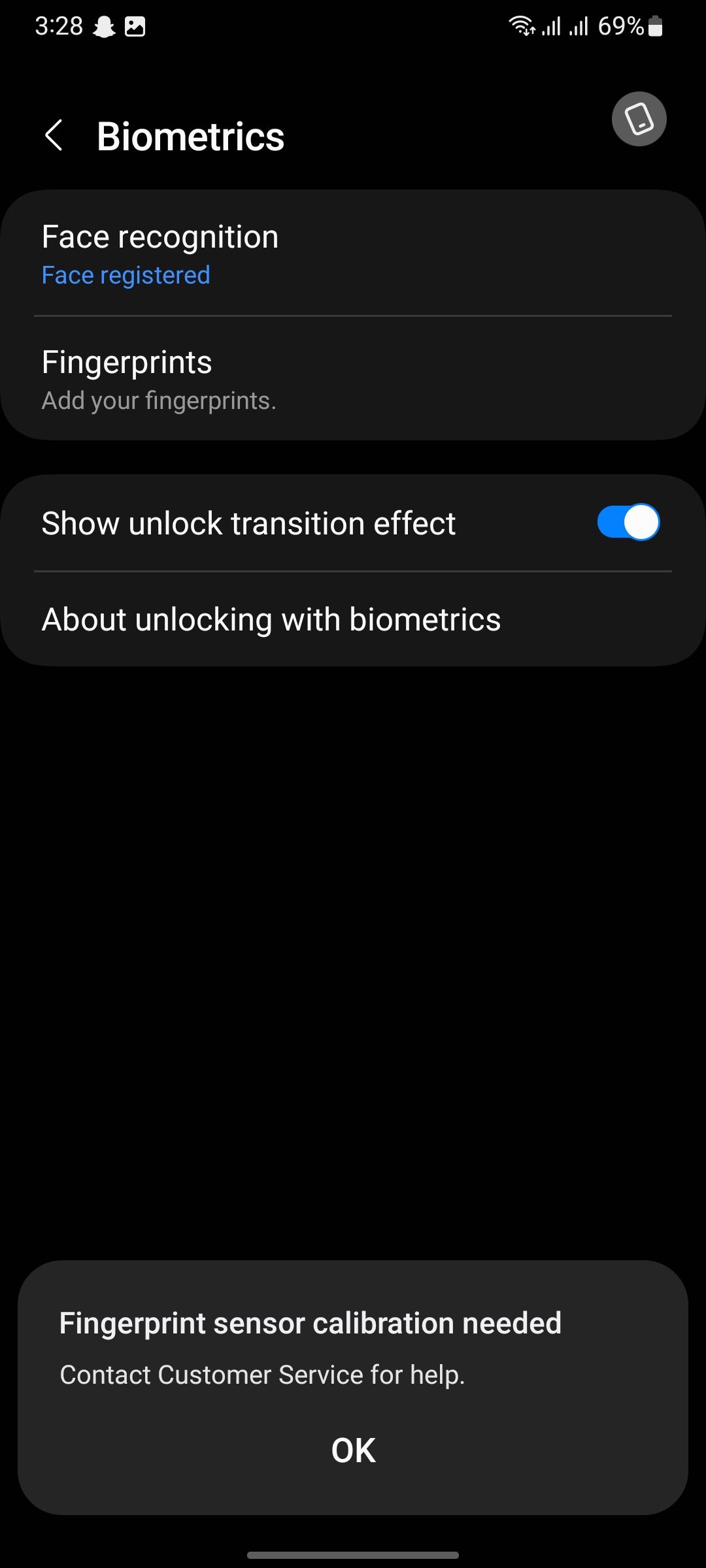The height and width of the screenshot is (1568, 706).
Task: Tap the floating phone icon button
Action: pyautogui.click(x=639, y=119)
